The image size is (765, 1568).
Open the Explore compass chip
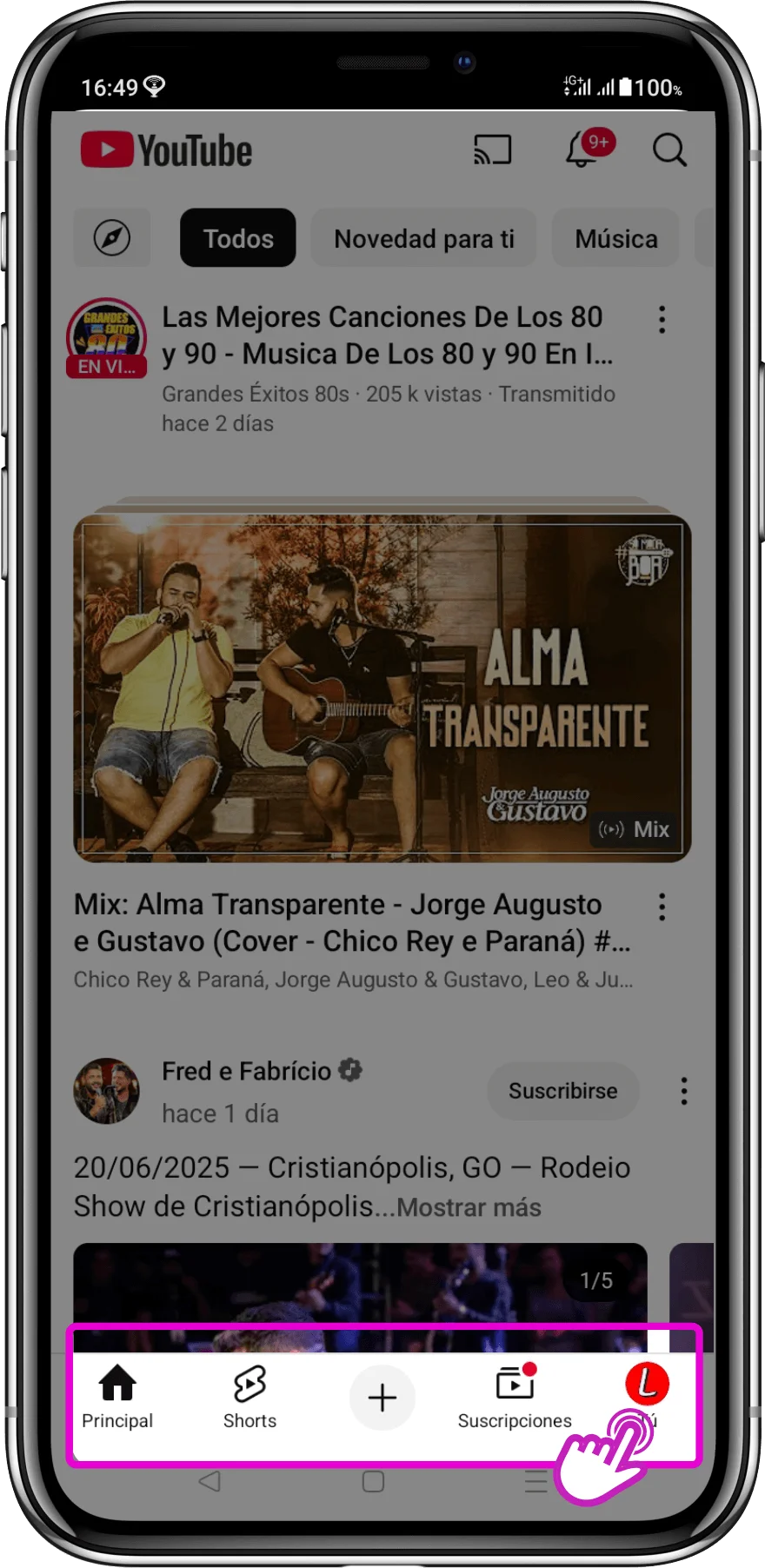(112, 237)
